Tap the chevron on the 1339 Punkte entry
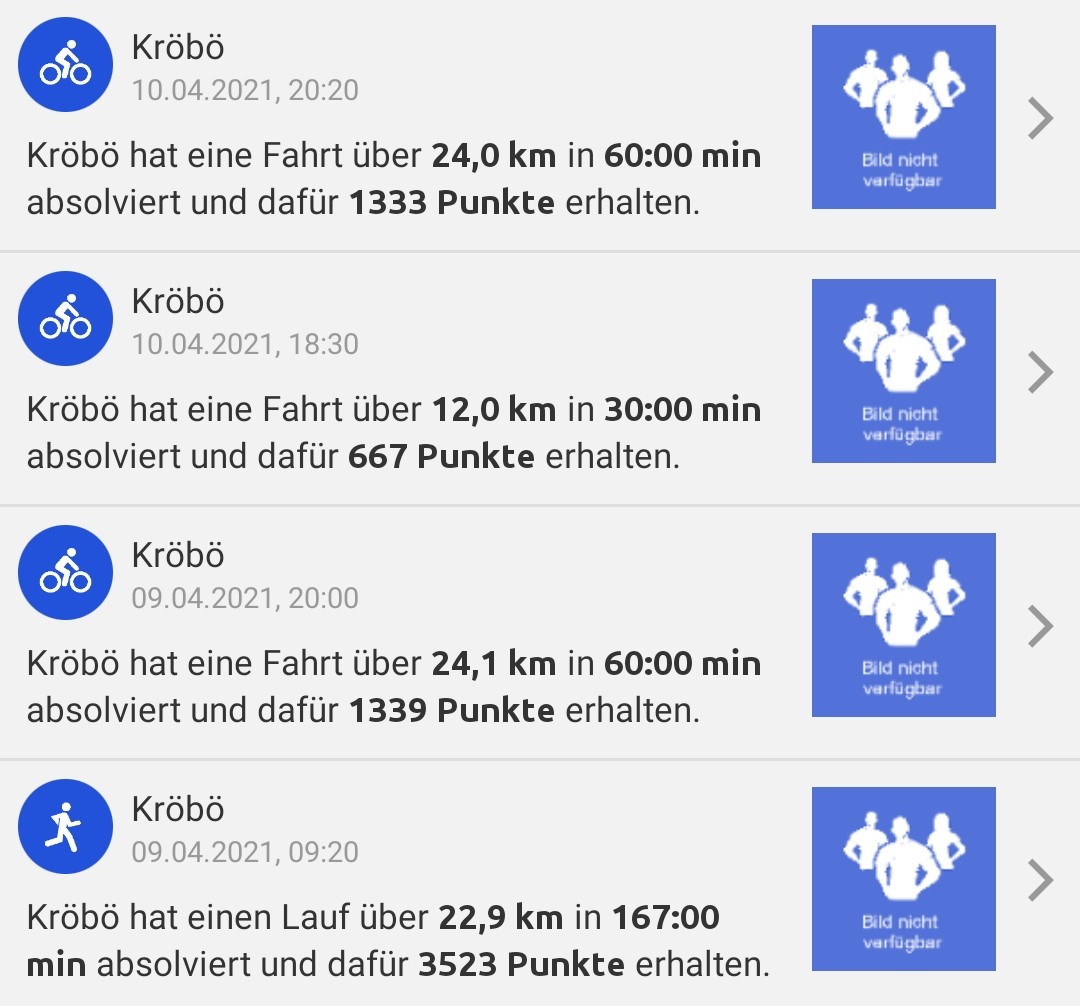1080x1006 pixels. (x=1041, y=627)
